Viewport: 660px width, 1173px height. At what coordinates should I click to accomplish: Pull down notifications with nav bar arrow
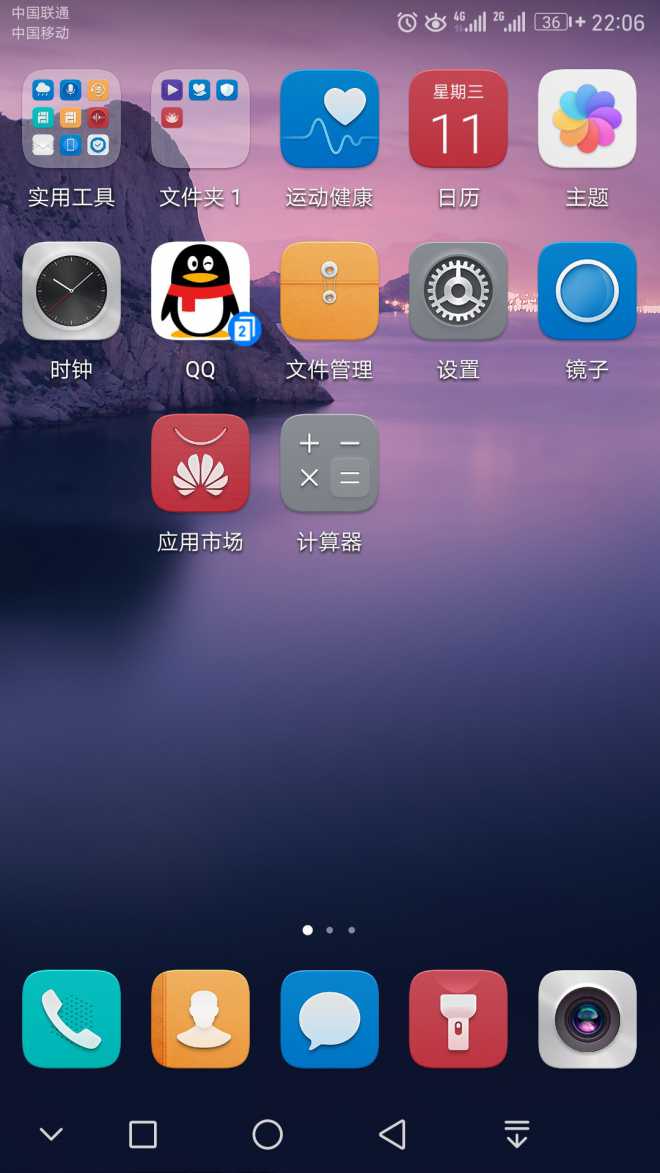pyautogui.click(x=516, y=1134)
